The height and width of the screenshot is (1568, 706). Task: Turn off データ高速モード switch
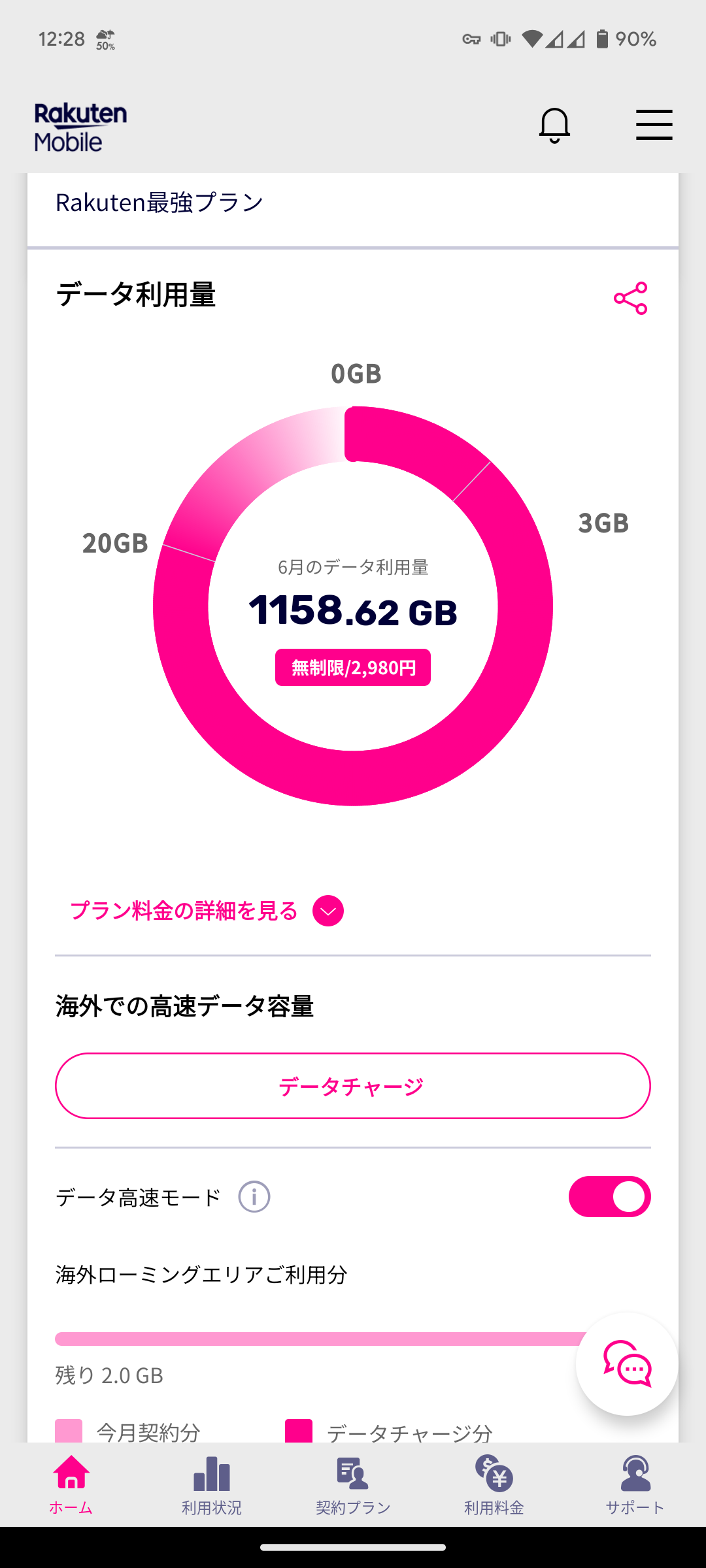tap(609, 1197)
